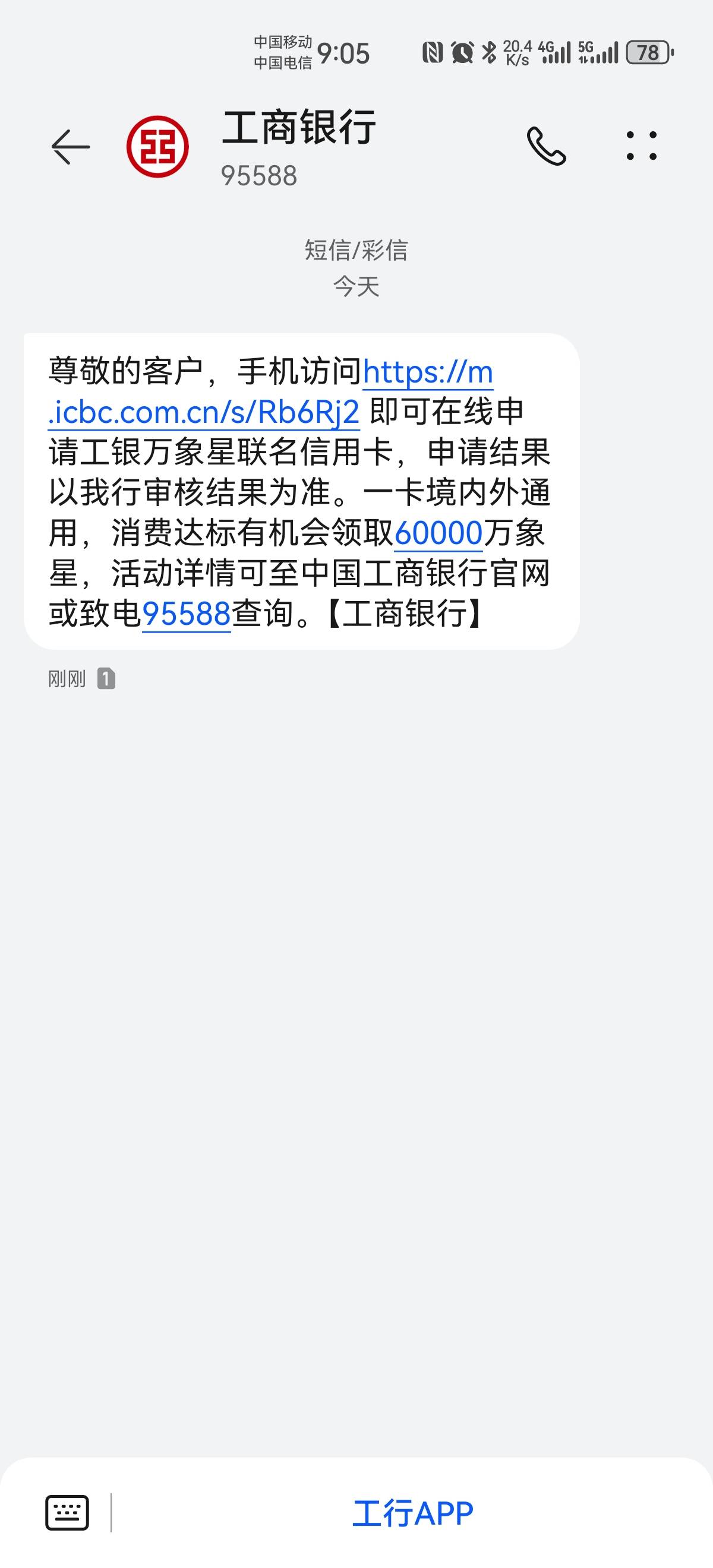The width and height of the screenshot is (713, 1568).
Task: Open the m.icbc.com.cn link in the message
Action: (x=270, y=392)
